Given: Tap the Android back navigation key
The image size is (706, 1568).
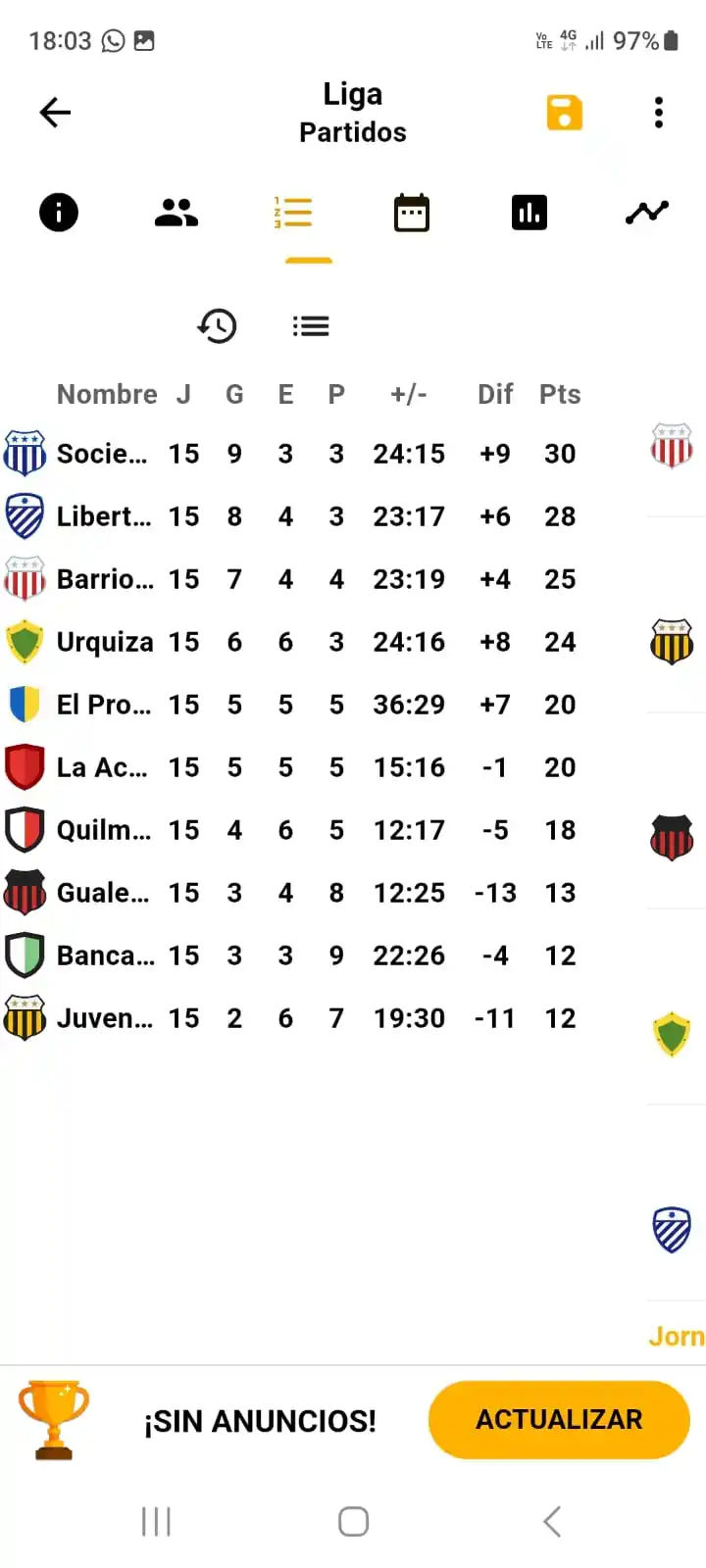Looking at the screenshot, I should click(x=550, y=1521).
